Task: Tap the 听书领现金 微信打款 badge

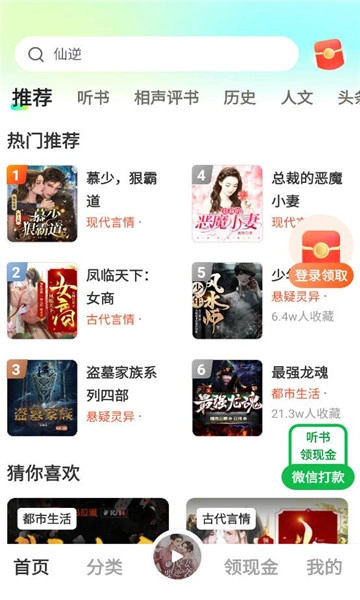Action: click(318, 457)
